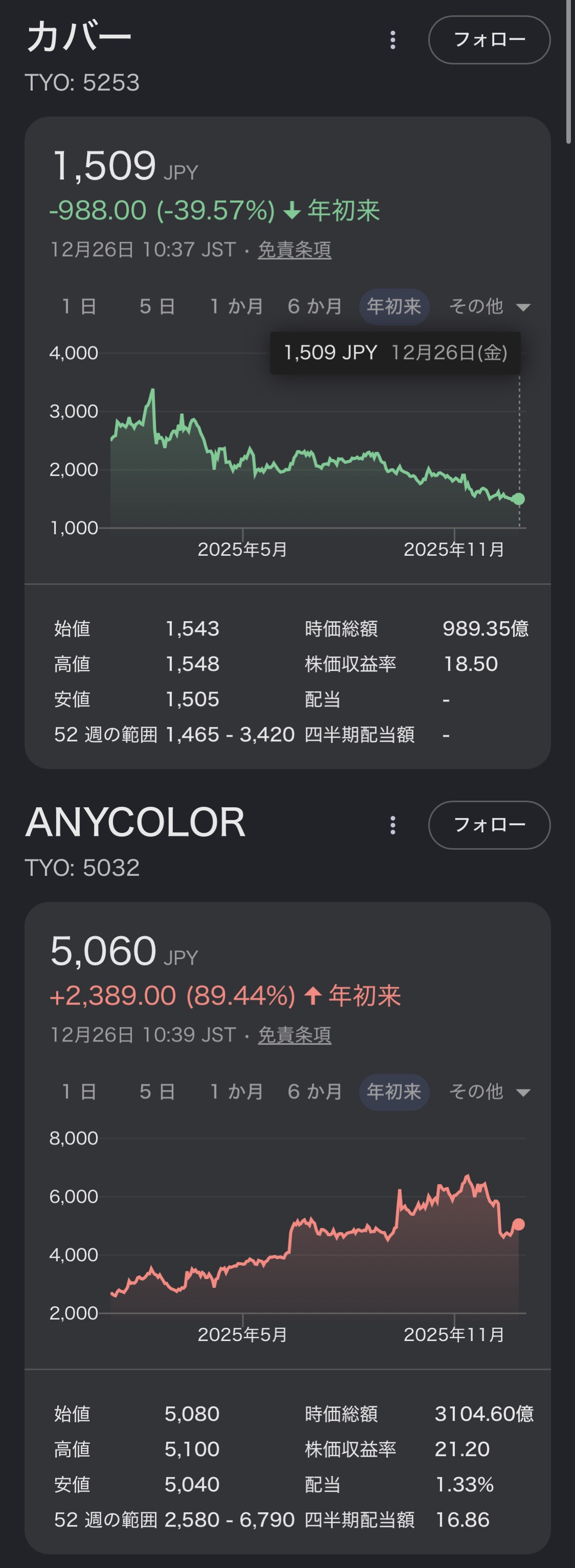Select 1か月 range on ANYCOLOR chart

coord(236,1092)
